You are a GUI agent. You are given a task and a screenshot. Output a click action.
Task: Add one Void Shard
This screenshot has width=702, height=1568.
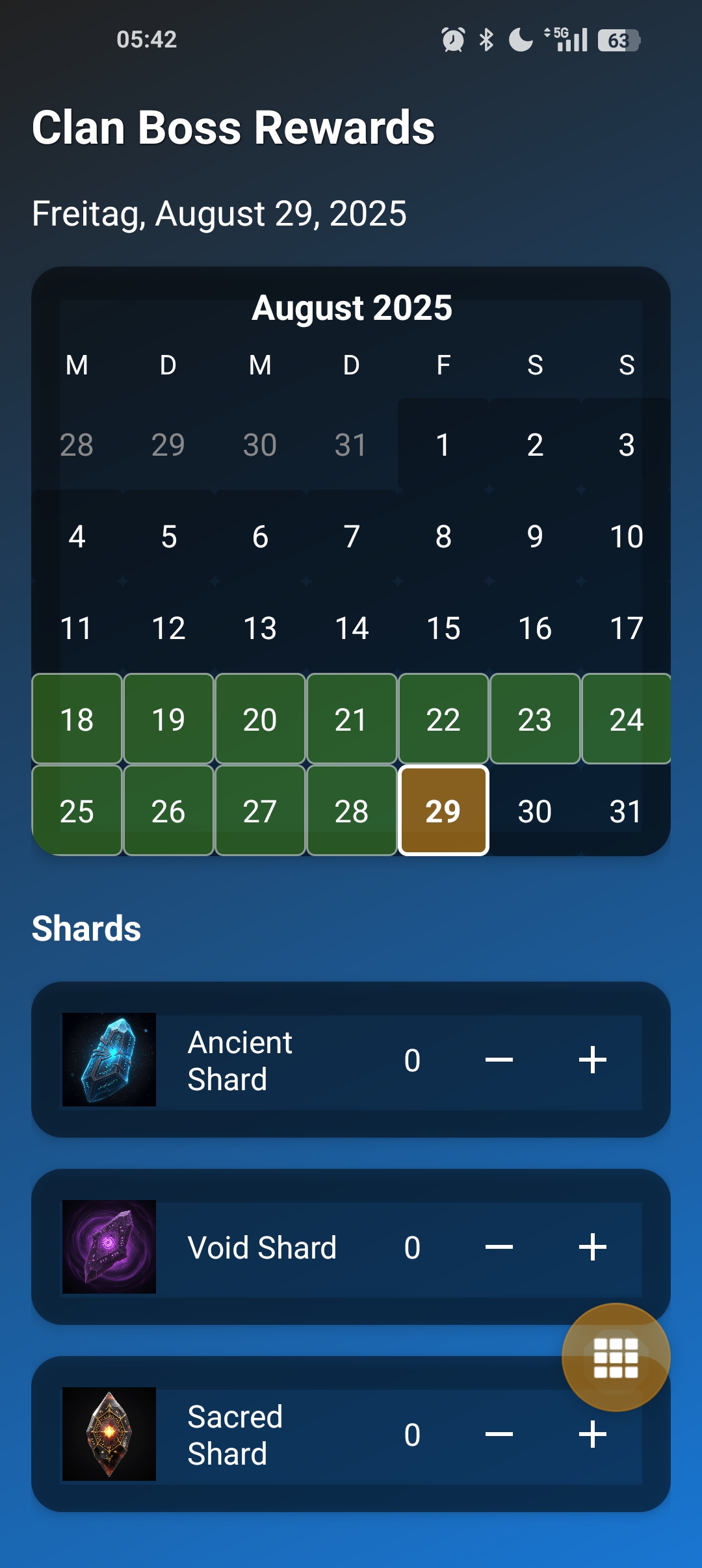(x=592, y=1248)
